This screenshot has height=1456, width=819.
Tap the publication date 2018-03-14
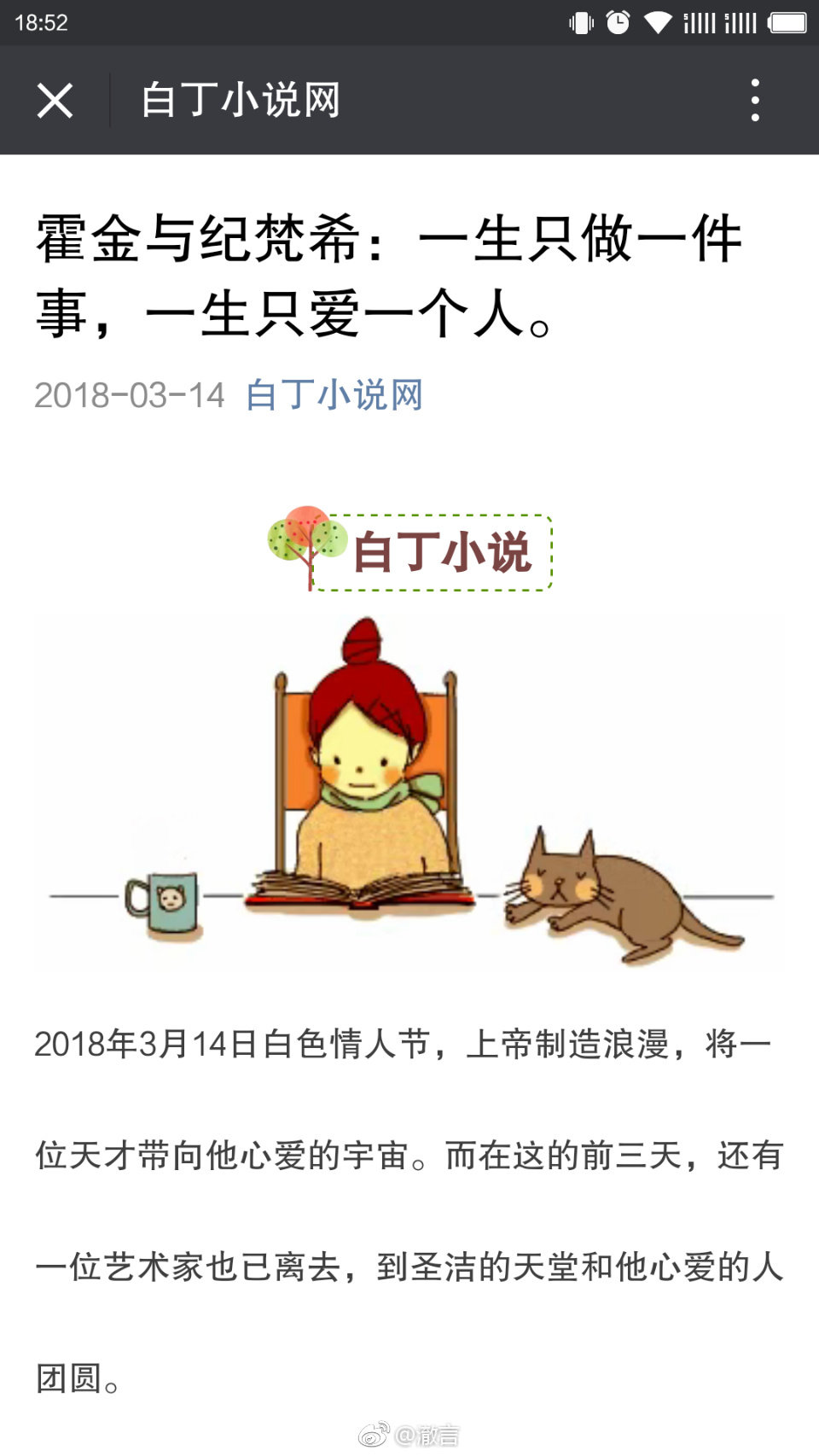[x=128, y=395]
